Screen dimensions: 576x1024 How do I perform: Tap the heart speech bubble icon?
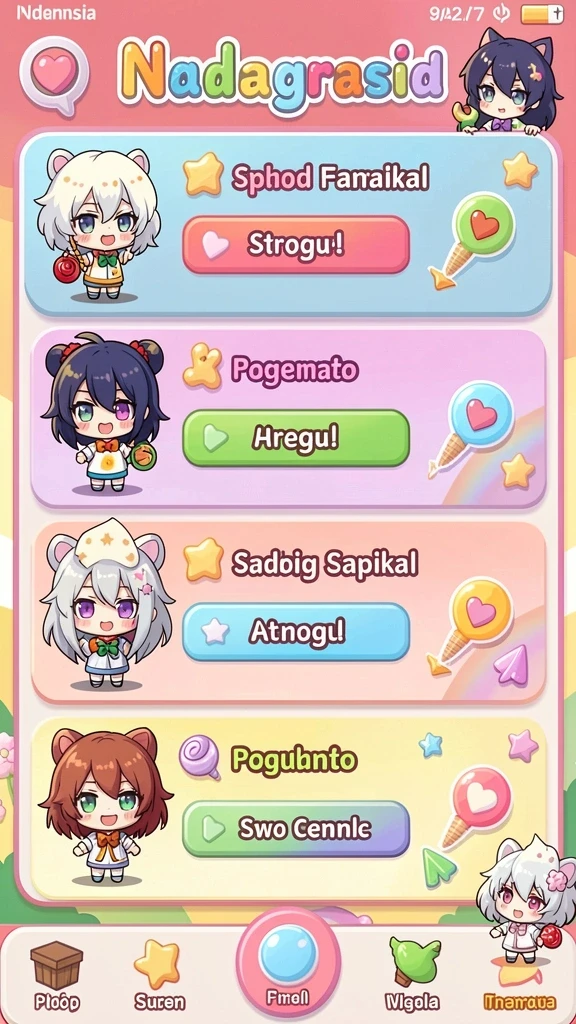[x=54, y=75]
